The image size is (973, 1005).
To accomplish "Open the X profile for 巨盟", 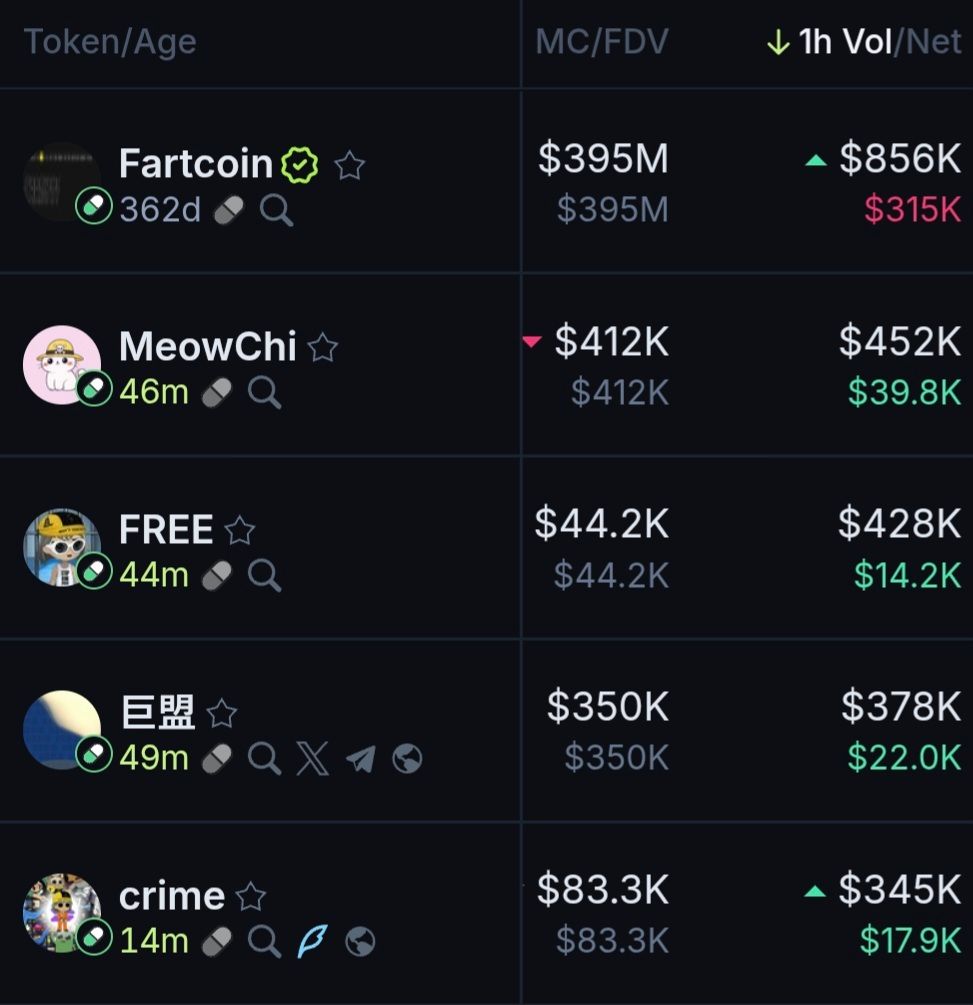I will (x=312, y=759).
